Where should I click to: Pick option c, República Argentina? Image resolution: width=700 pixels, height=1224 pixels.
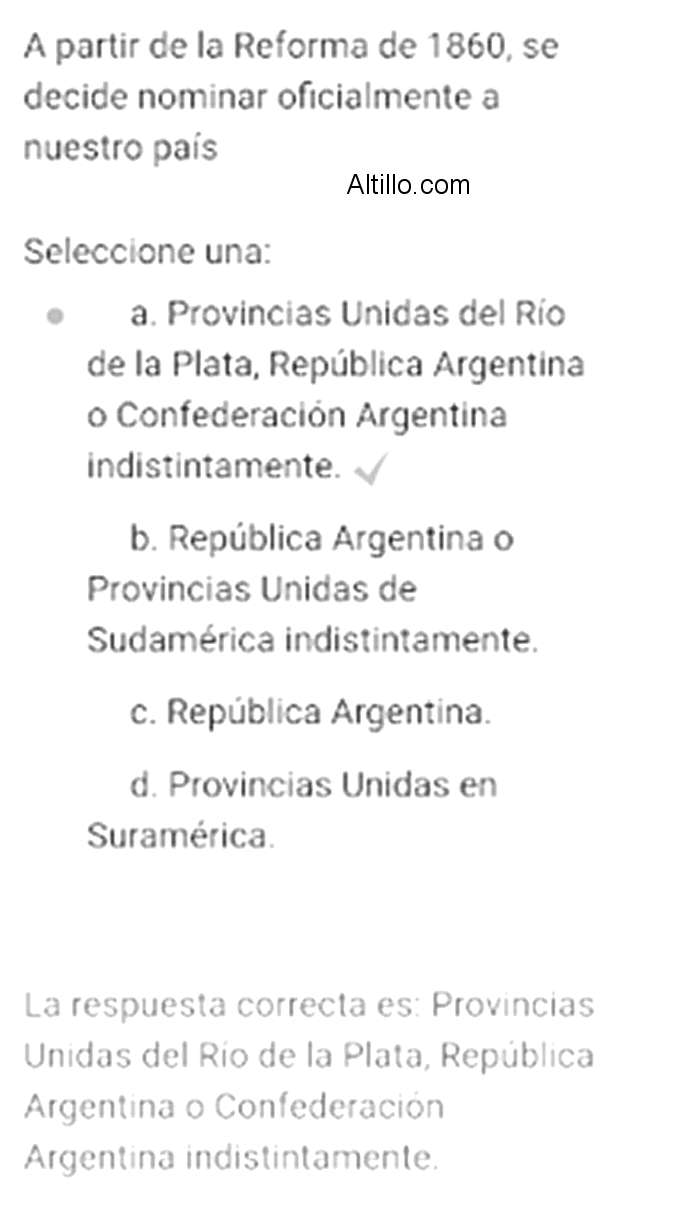310,713
